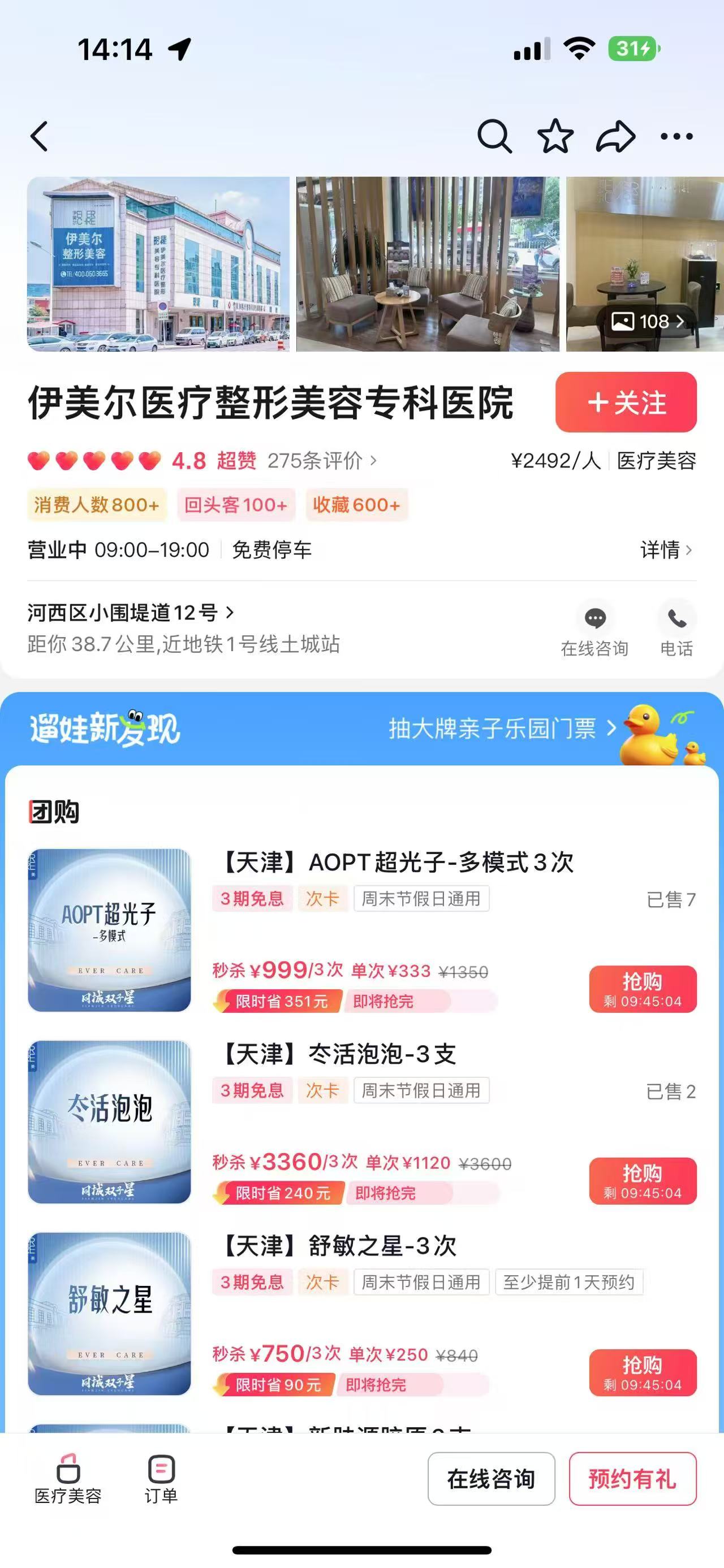Viewport: 724px width, 1568px height.
Task: Favorite this hospital with the star icon
Action: click(555, 136)
